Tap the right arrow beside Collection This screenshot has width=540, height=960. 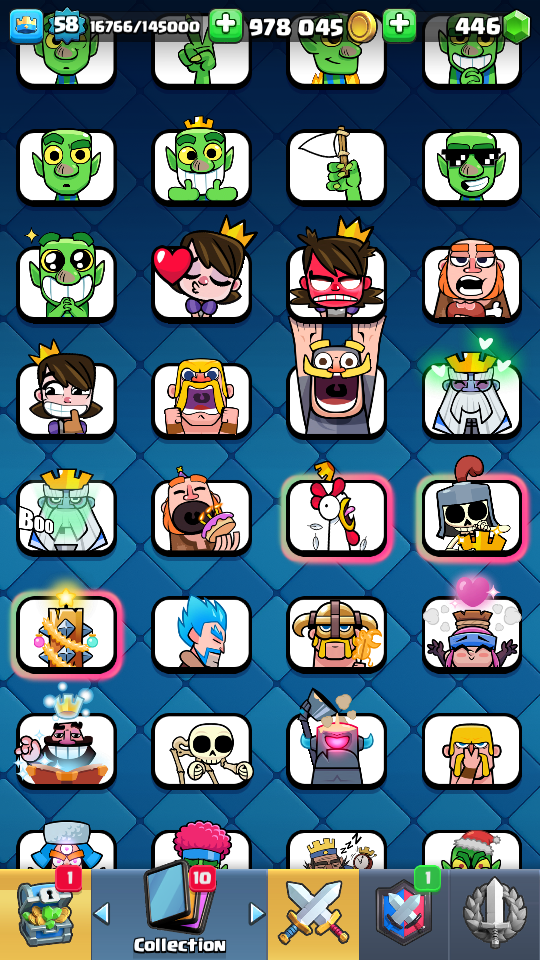pyautogui.click(x=258, y=914)
